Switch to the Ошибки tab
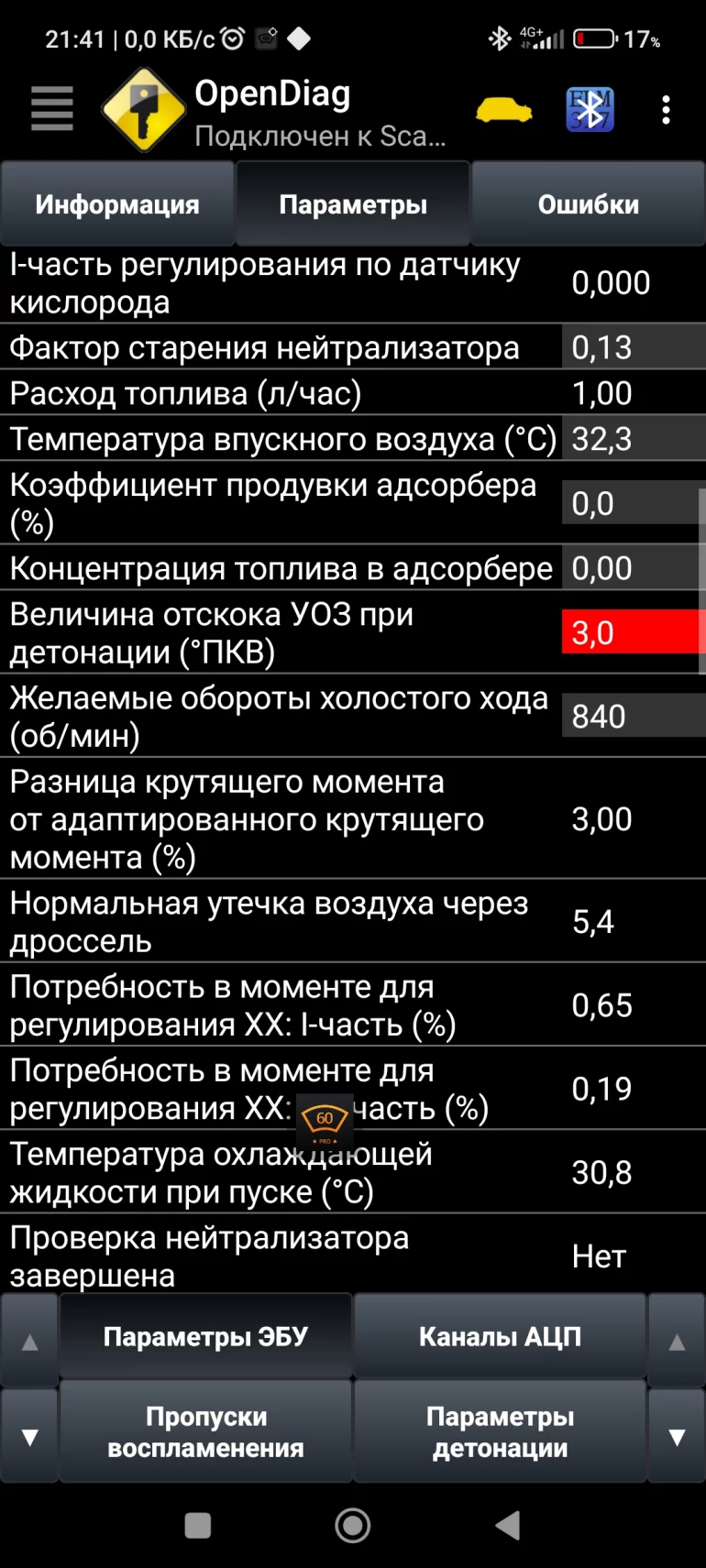 (x=588, y=203)
